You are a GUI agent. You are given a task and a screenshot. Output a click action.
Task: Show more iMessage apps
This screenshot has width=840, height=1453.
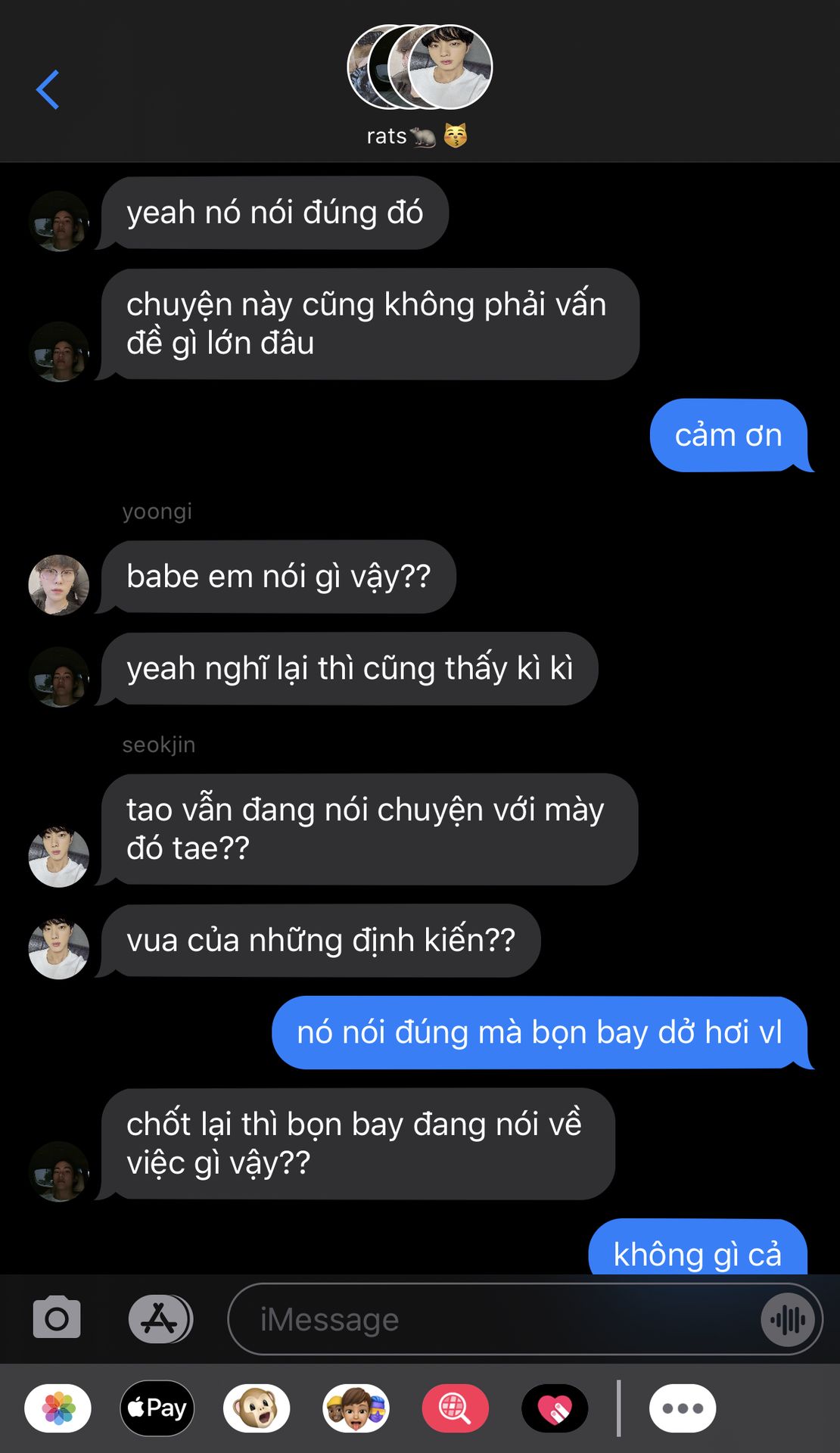tap(683, 1408)
